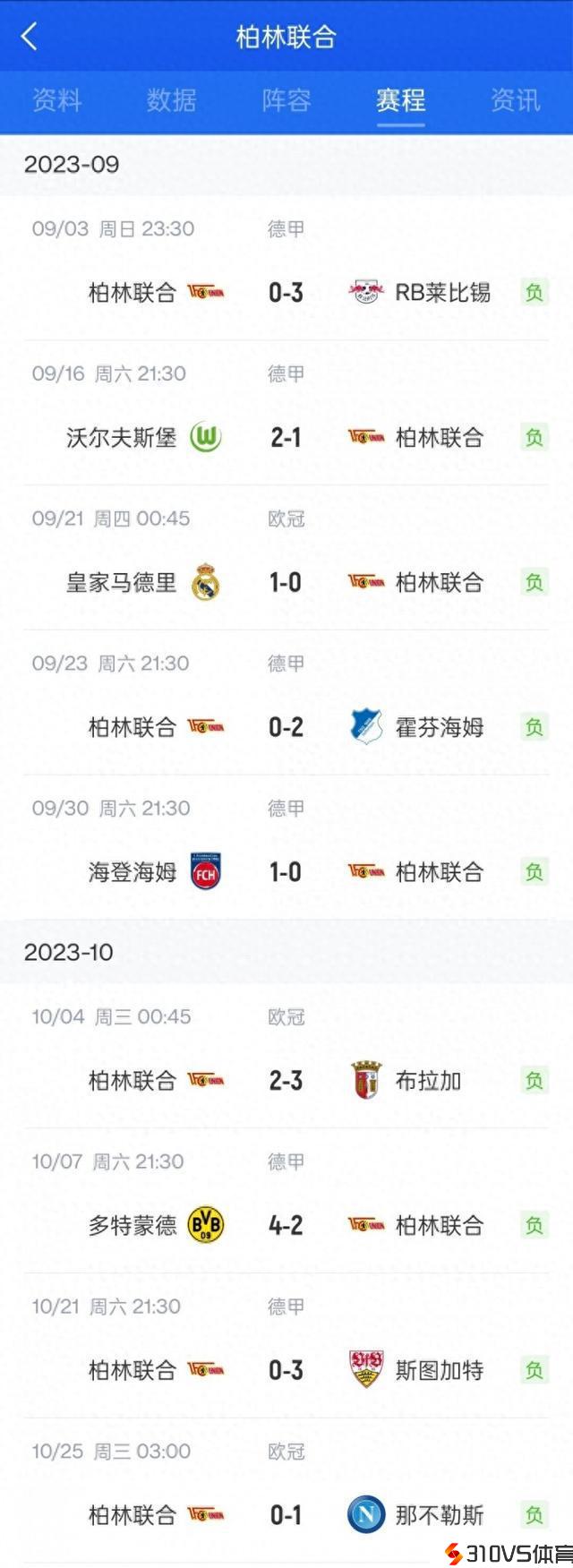The width and height of the screenshot is (573, 1568).
Task: Switch to the 数据 tab
Action: pyautogui.click(x=171, y=100)
